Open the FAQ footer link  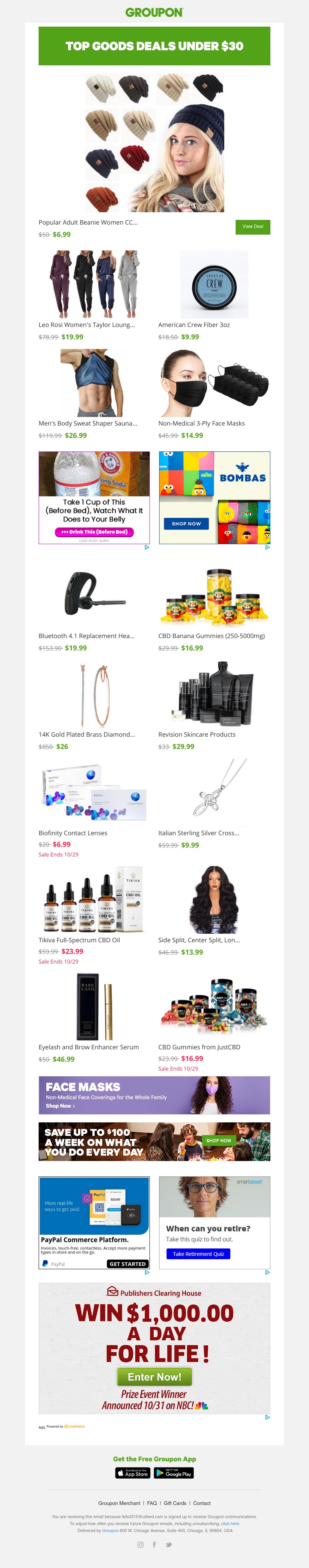152,1503
